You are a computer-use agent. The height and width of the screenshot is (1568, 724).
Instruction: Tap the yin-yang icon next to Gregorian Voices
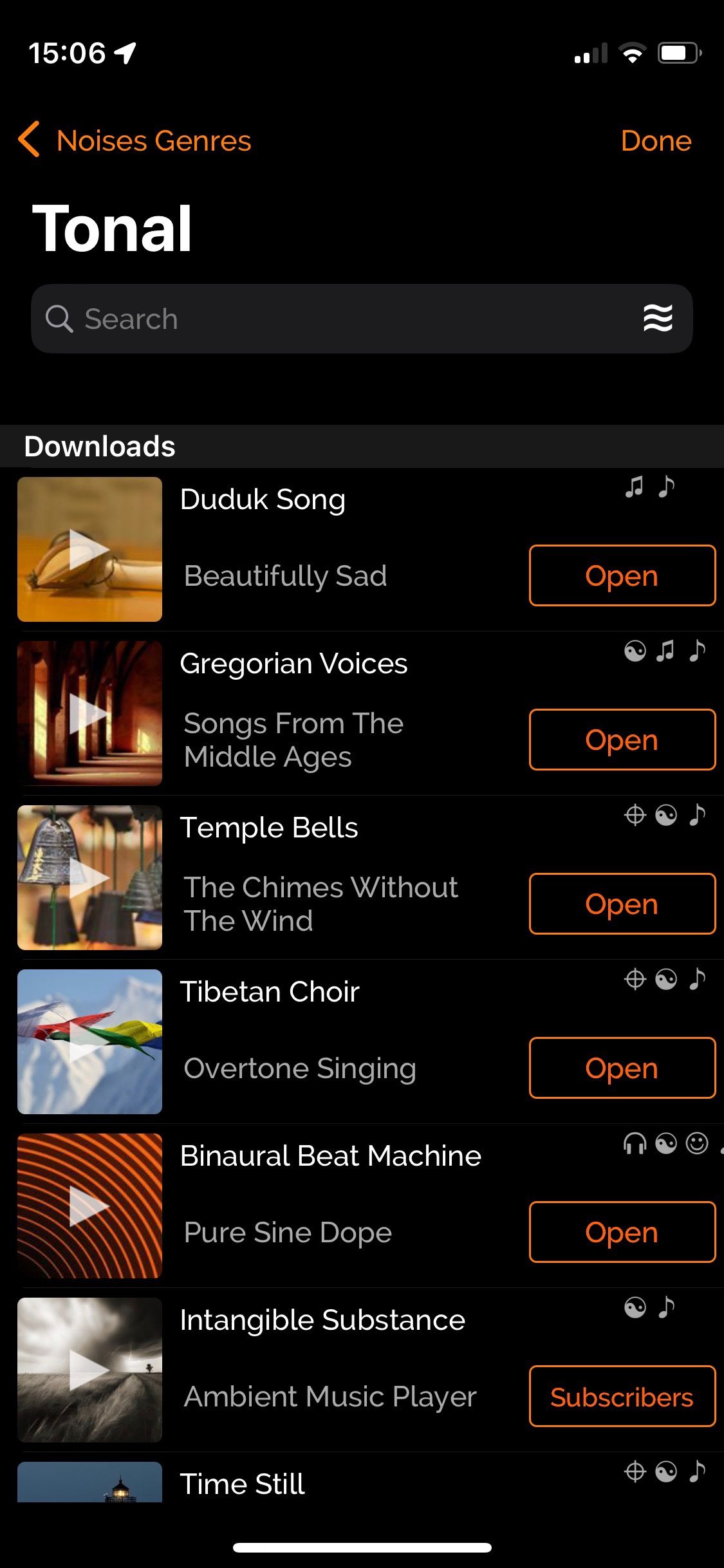pyautogui.click(x=636, y=651)
